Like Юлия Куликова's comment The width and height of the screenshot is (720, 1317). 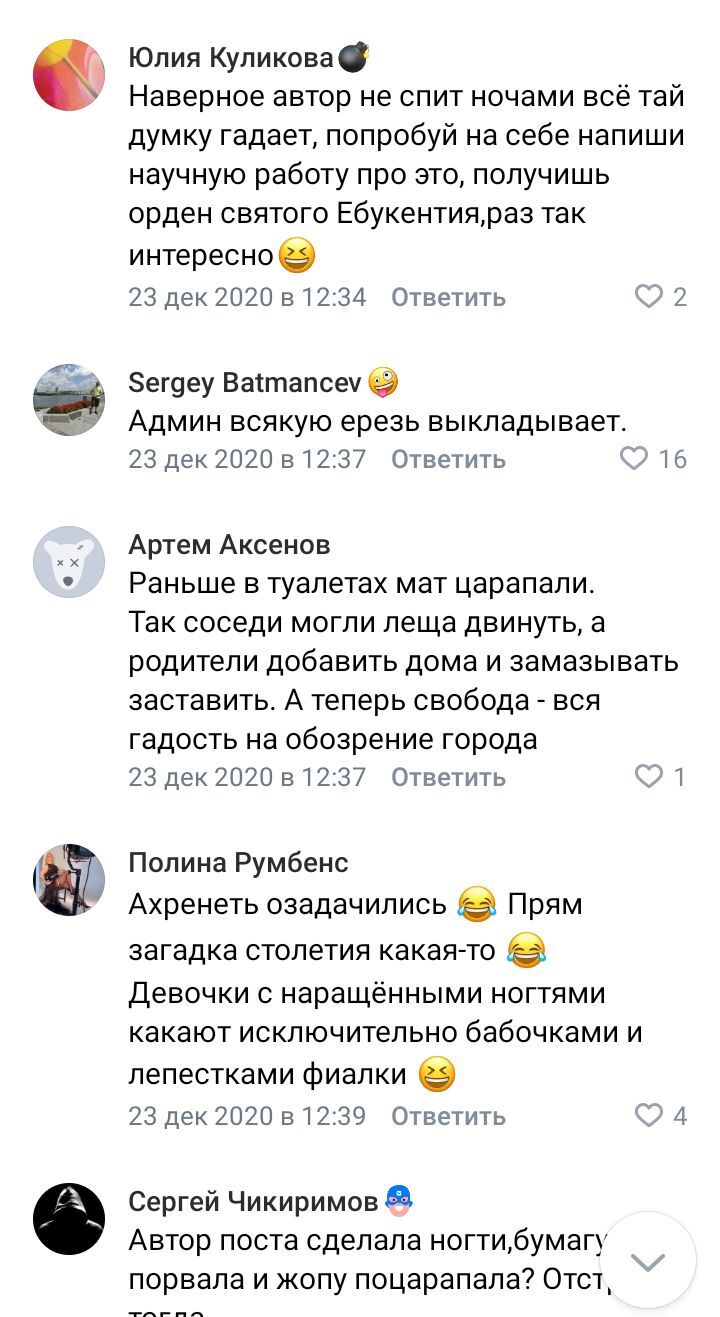tap(650, 297)
